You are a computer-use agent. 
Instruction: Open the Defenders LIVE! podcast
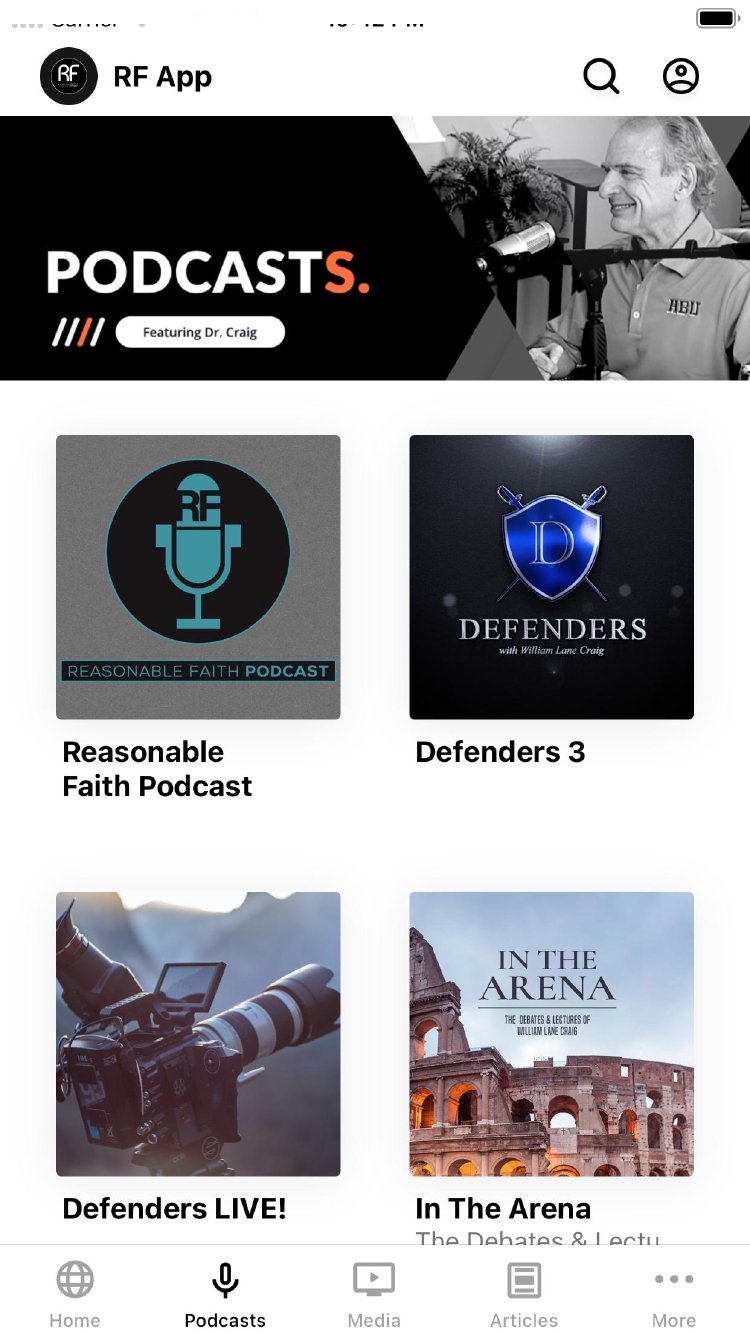[x=198, y=1034]
